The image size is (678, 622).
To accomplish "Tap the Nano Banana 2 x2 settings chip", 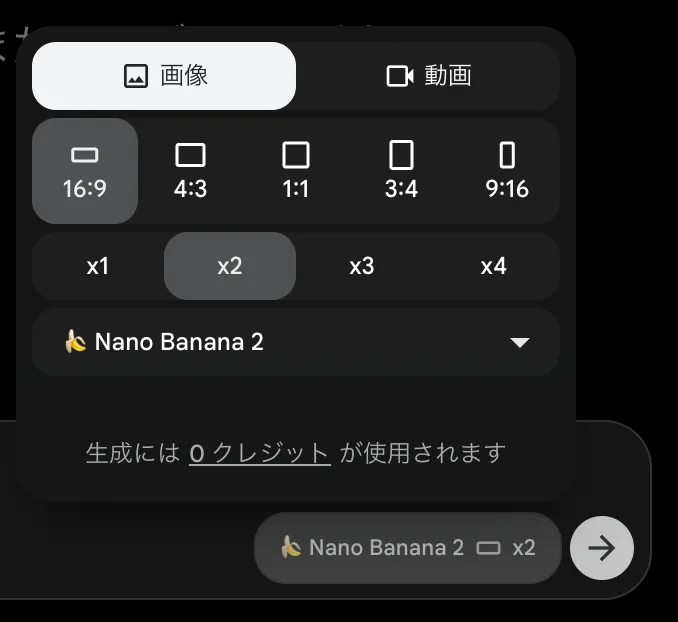I will (x=407, y=548).
